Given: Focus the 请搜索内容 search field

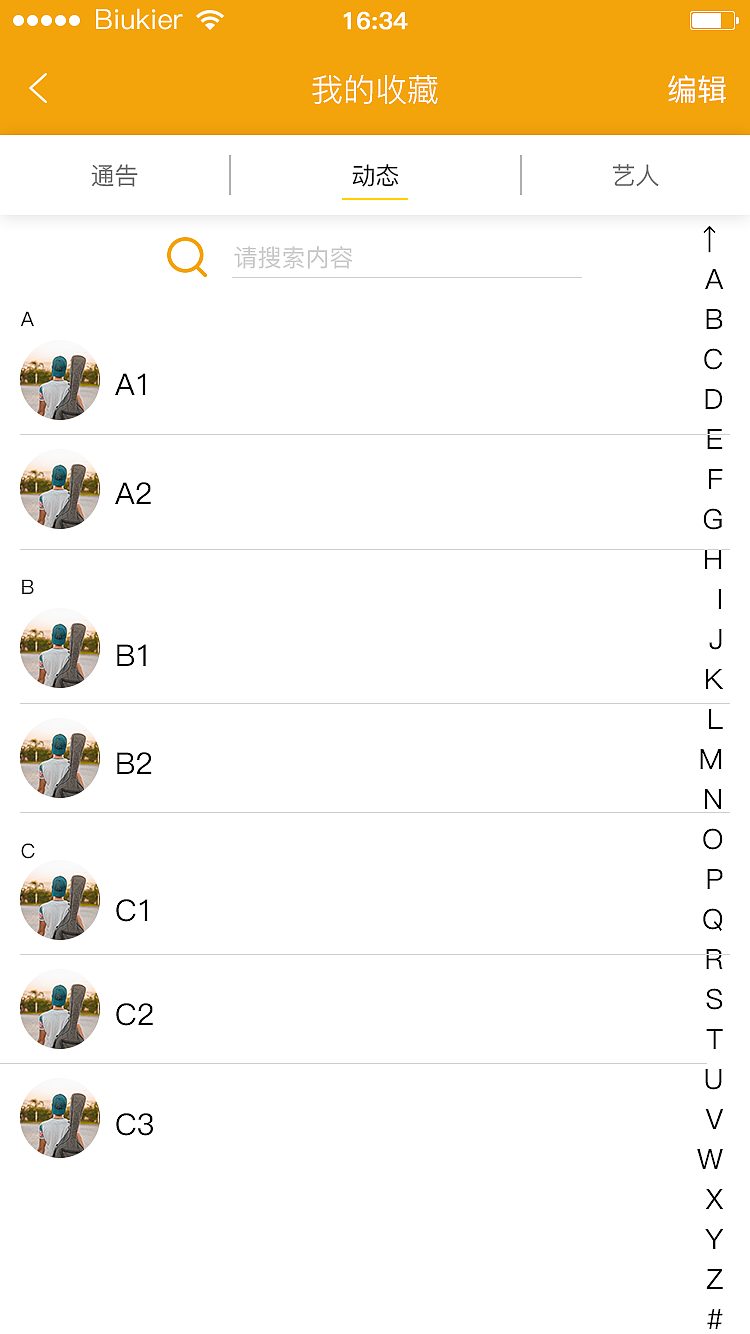Looking at the screenshot, I should [405, 258].
